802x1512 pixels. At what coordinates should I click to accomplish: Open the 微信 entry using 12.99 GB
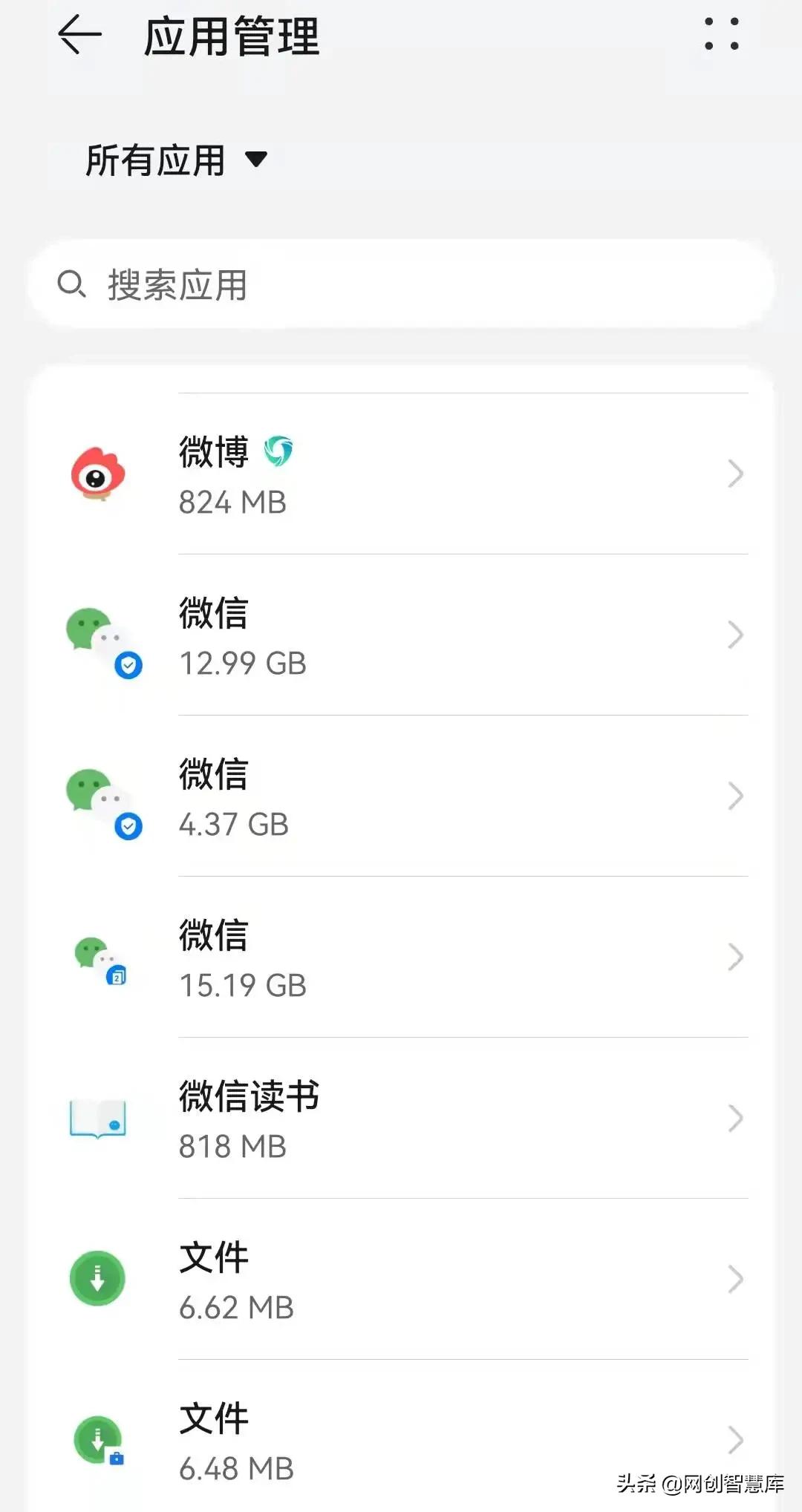[401, 636]
